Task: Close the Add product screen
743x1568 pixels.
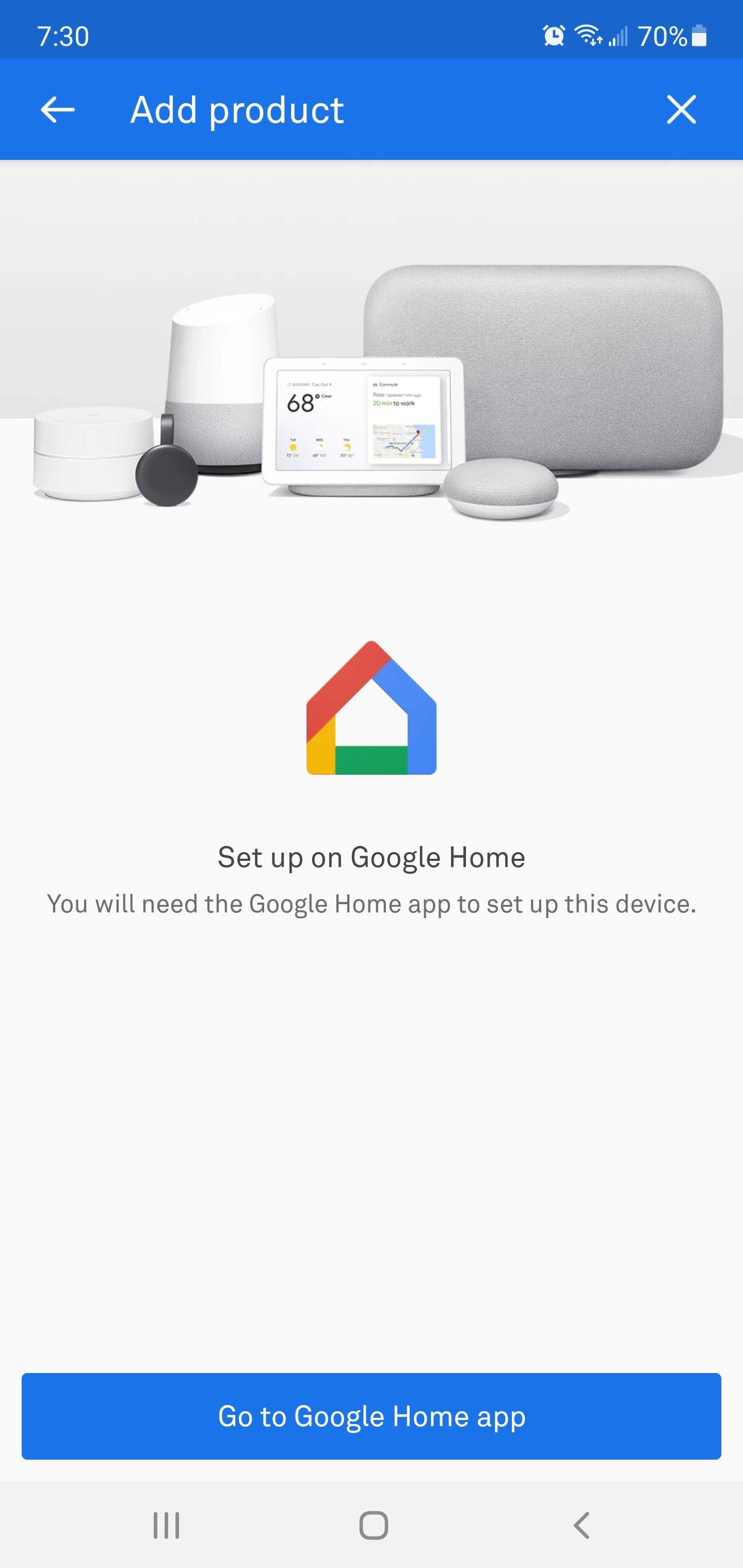Action: click(x=680, y=110)
